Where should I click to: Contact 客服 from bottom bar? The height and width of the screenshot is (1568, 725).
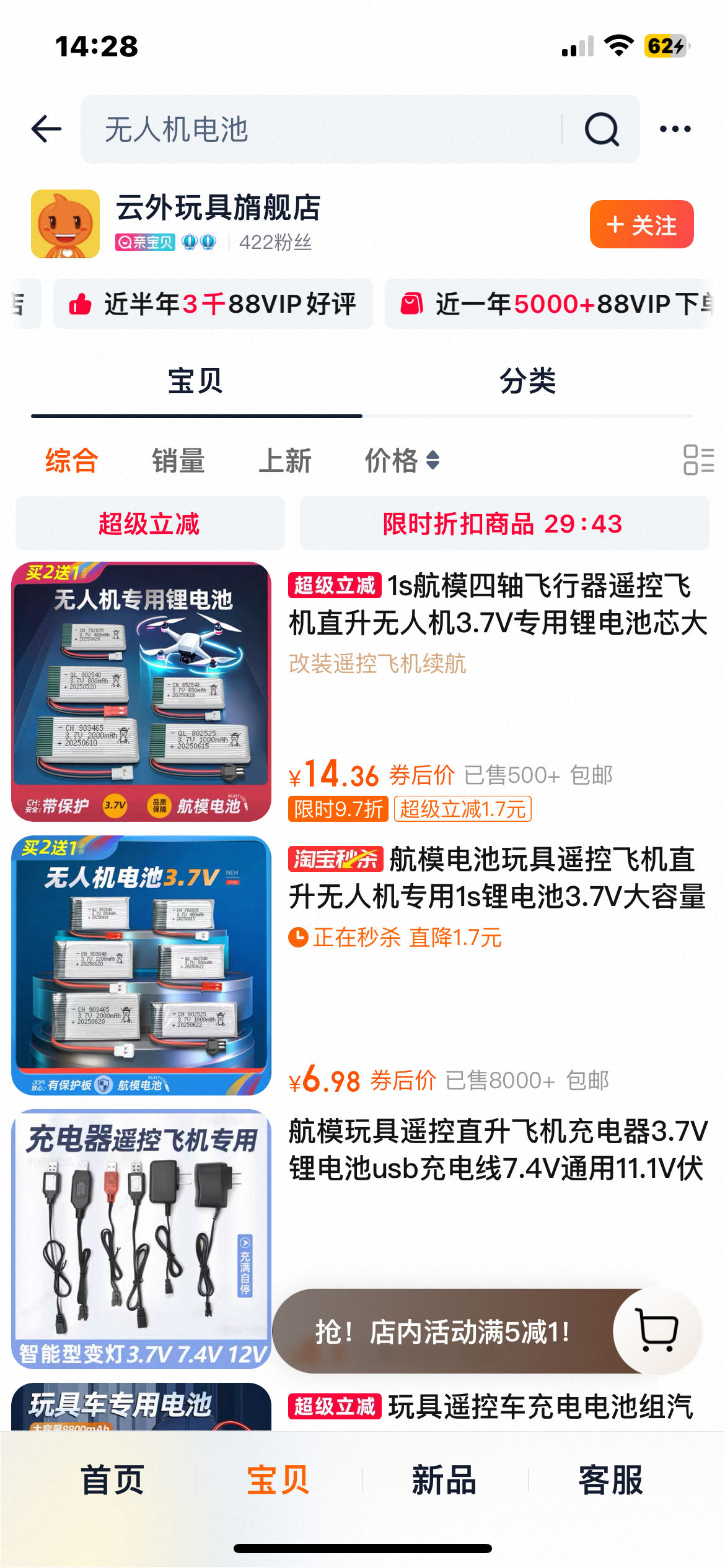[x=610, y=1479]
